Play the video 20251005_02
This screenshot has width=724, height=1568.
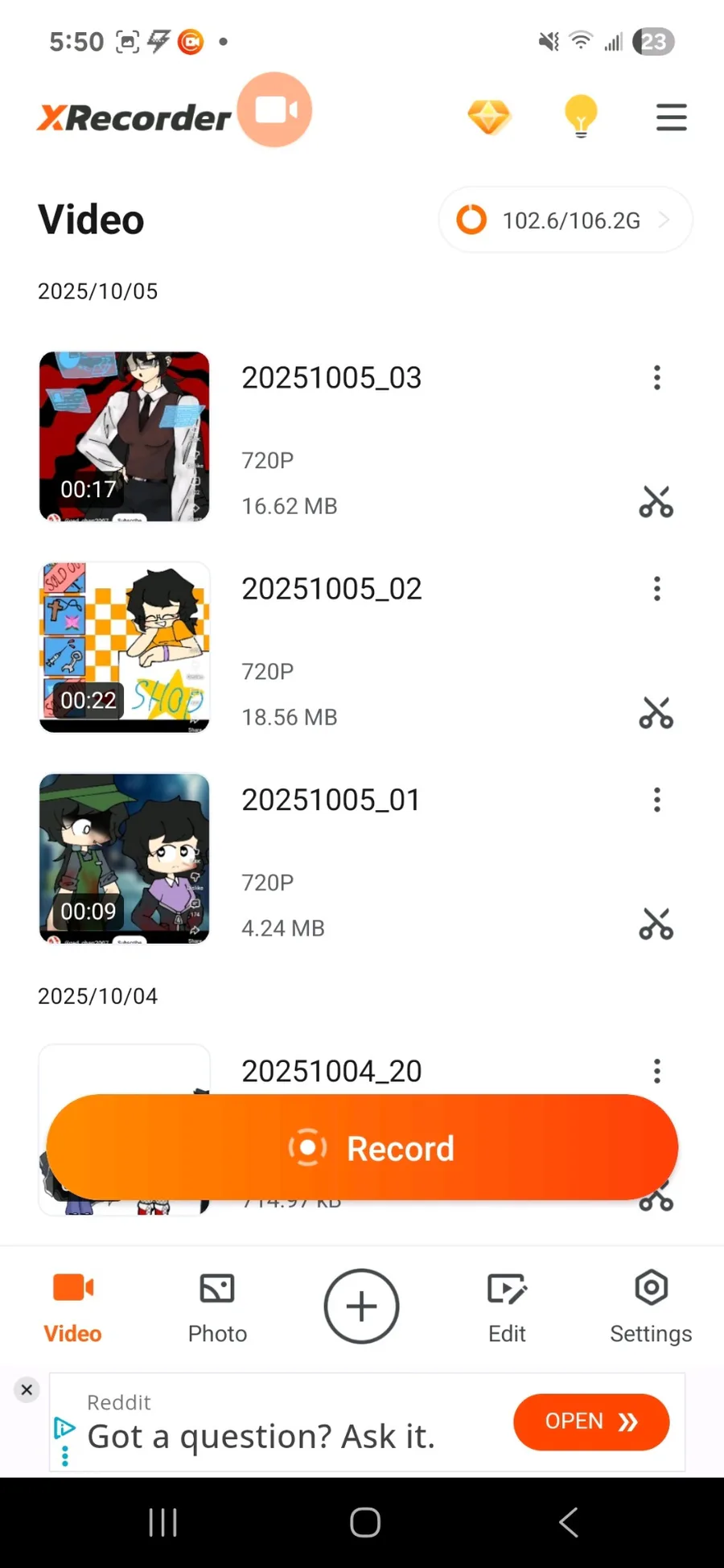125,647
